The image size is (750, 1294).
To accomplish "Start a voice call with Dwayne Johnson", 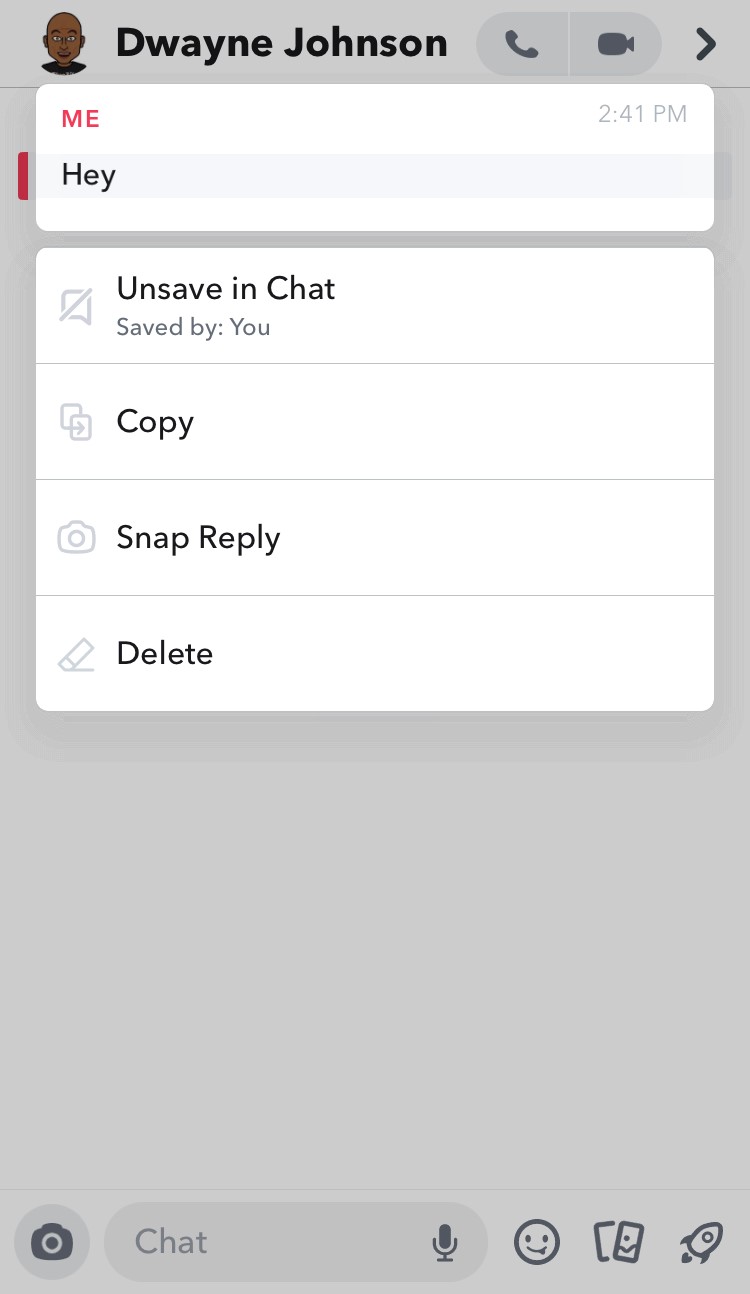I will 522,44.
